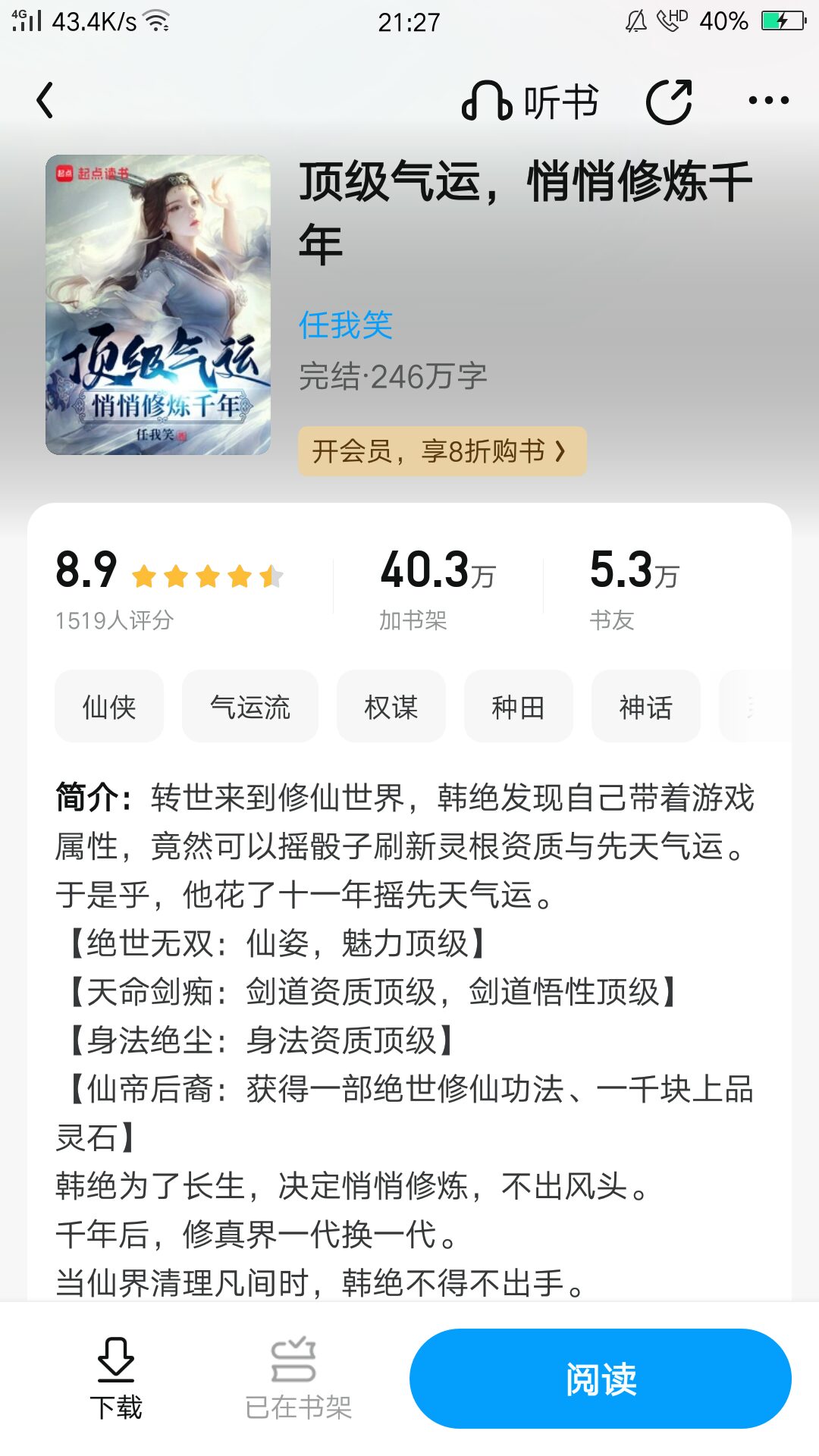This screenshot has width=819, height=1456.
Task: Open the three-dot overflow menu
Action: point(768,100)
